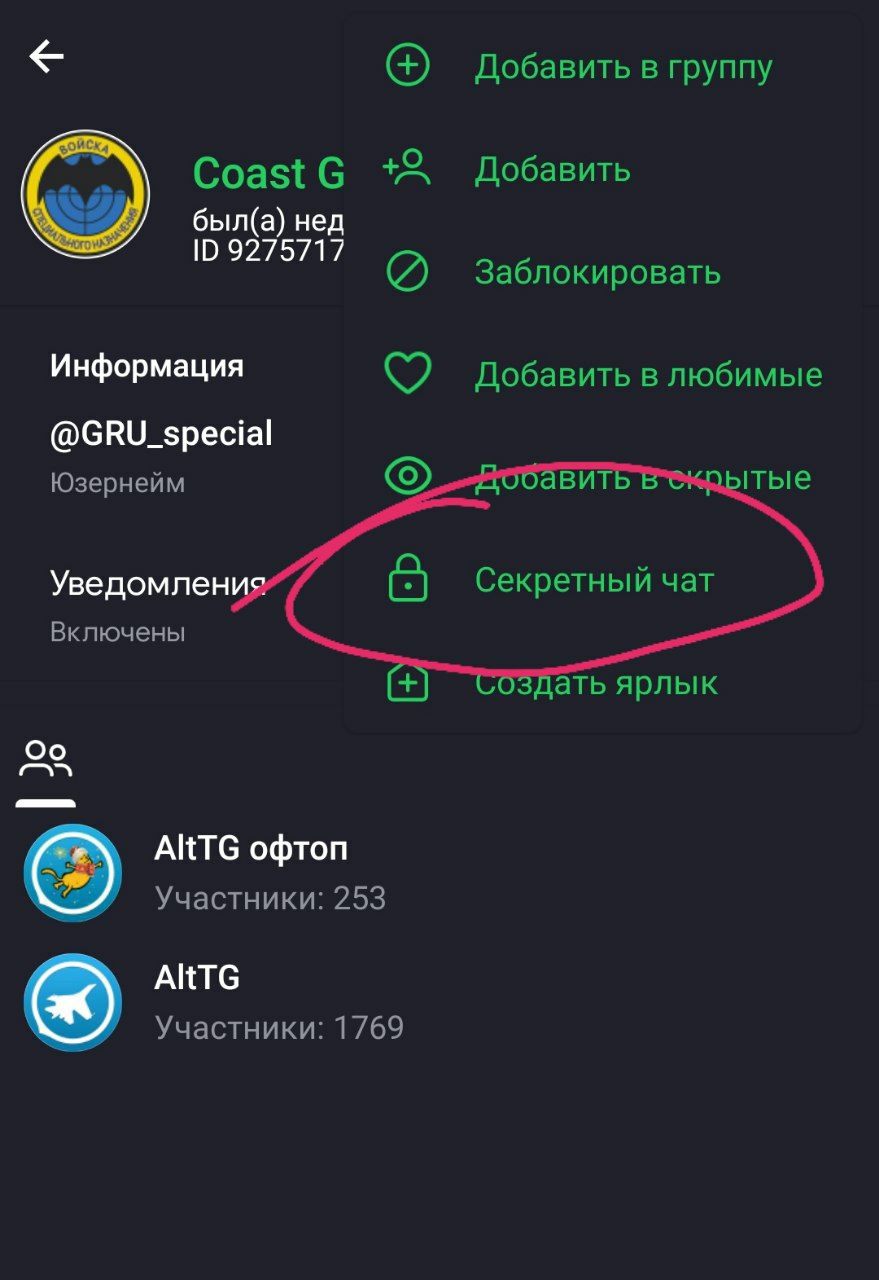Image resolution: width=879 pixels, height=1280 pixels.
Task: Switch to the common groups tab
Action: coord(46,763)
